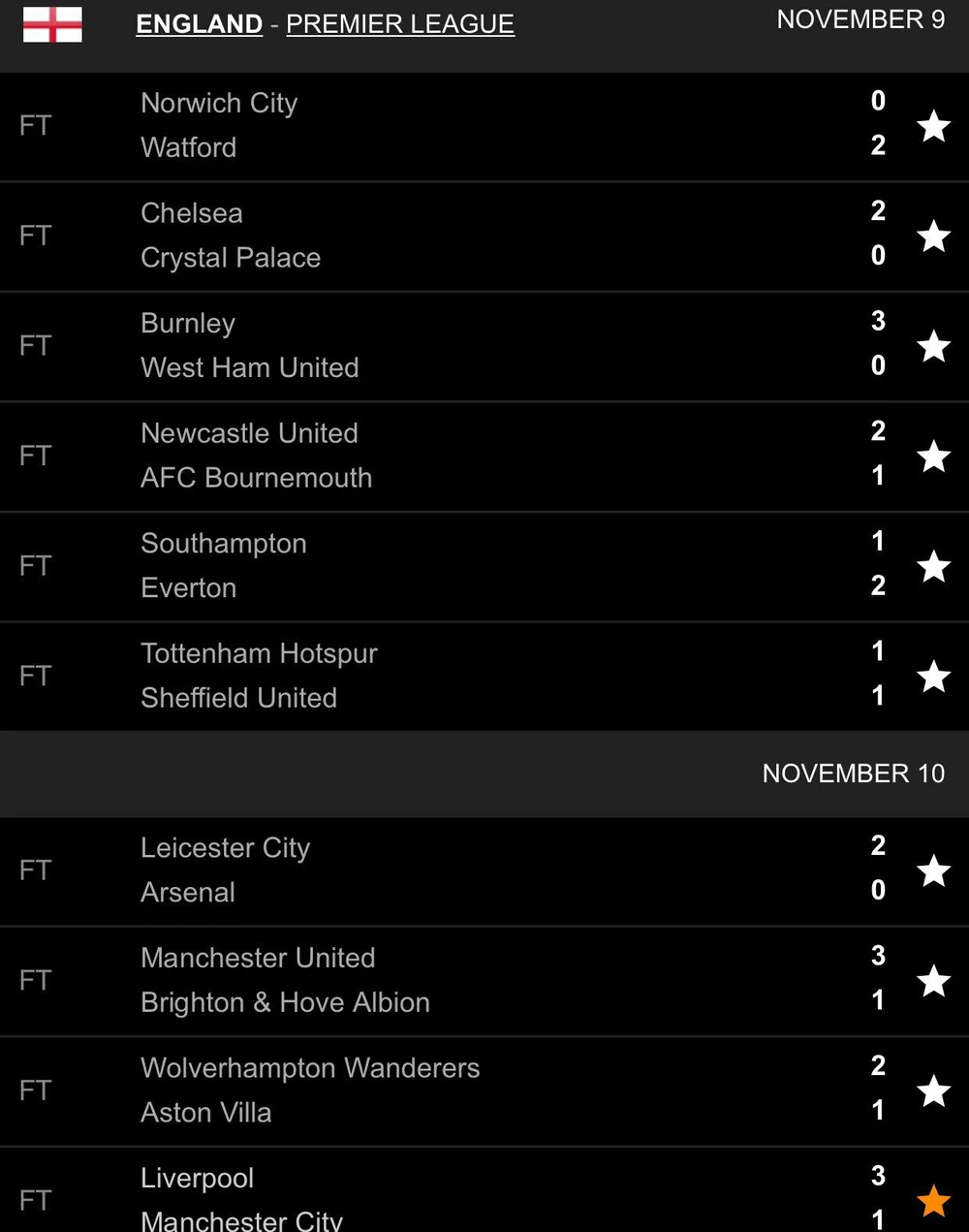Screen dimensions: 969x1232
Task: Favorite the Leicester City vs Arsenal match
Action: (933, 870)
